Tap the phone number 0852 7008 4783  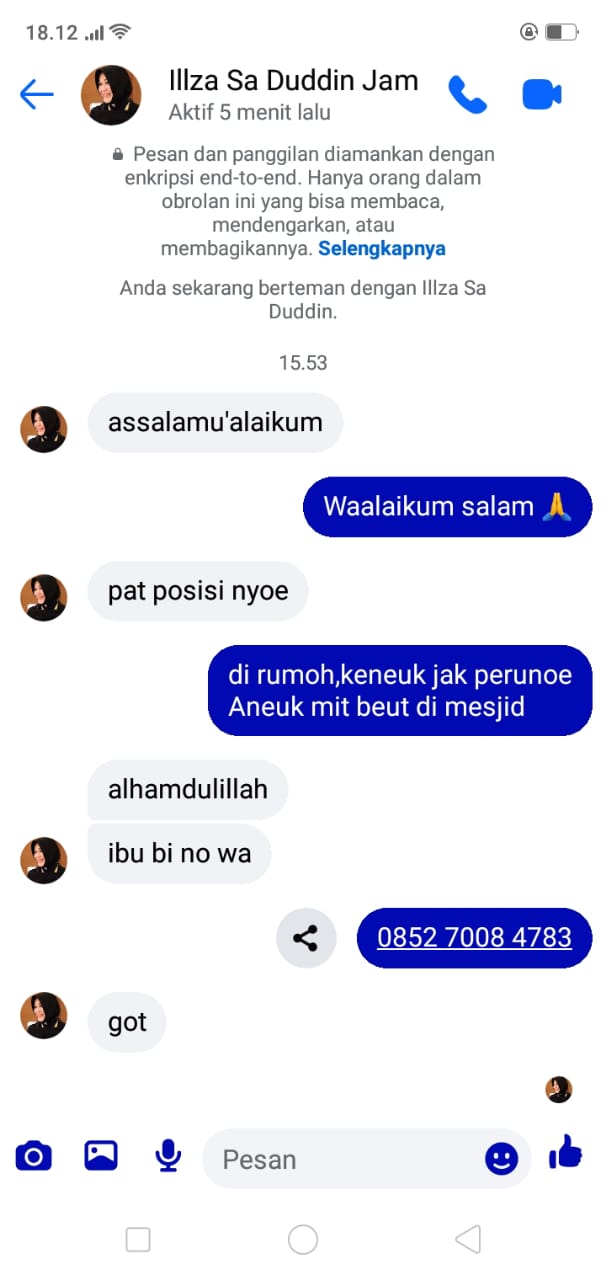[474, 938]
